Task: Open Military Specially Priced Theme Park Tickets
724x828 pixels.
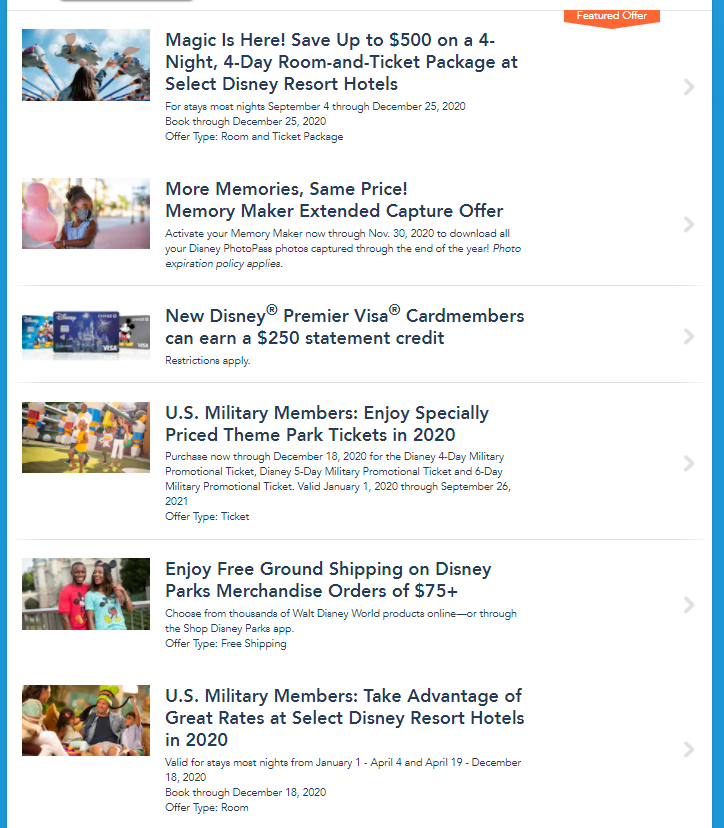Action: coord(326,424)
